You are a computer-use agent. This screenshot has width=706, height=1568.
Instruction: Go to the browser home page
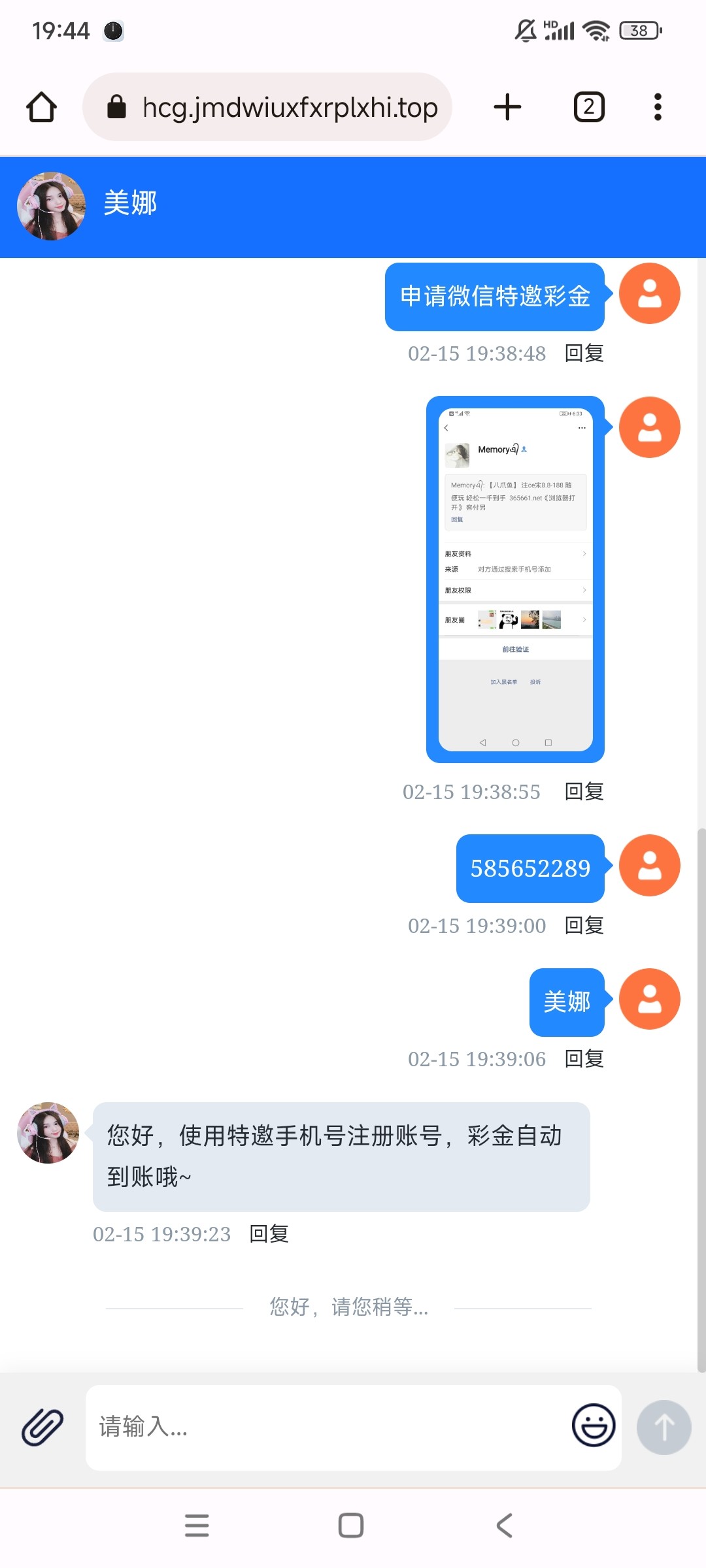tap(41, 107)
